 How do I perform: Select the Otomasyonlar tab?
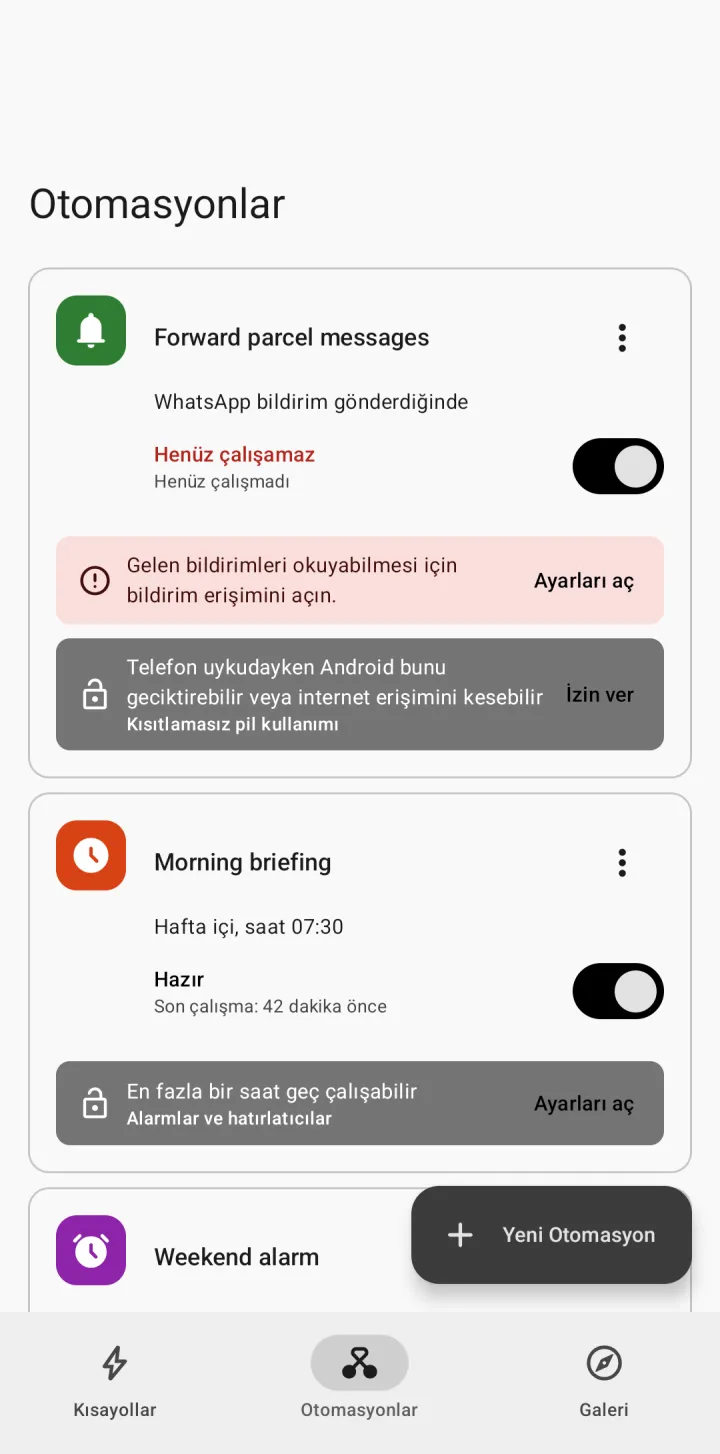pos(359,1382)
